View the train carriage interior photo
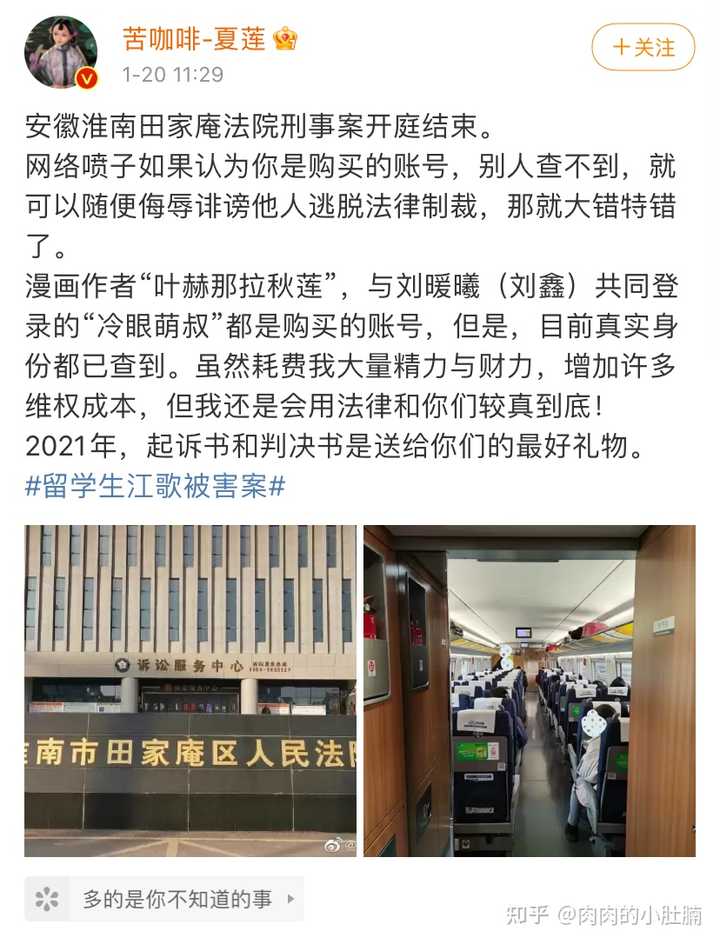This screenshot has width=720, height=944. [529, 690]
